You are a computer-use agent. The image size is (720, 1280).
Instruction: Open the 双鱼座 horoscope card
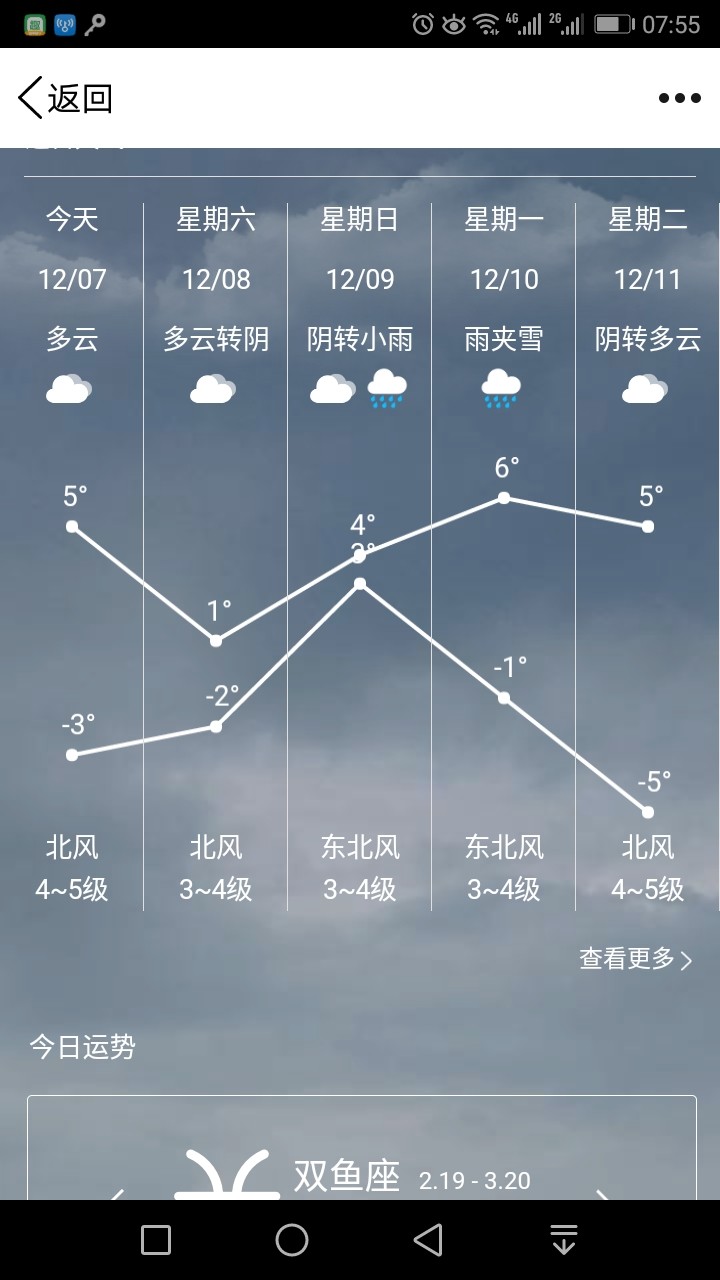(361, 1148)
